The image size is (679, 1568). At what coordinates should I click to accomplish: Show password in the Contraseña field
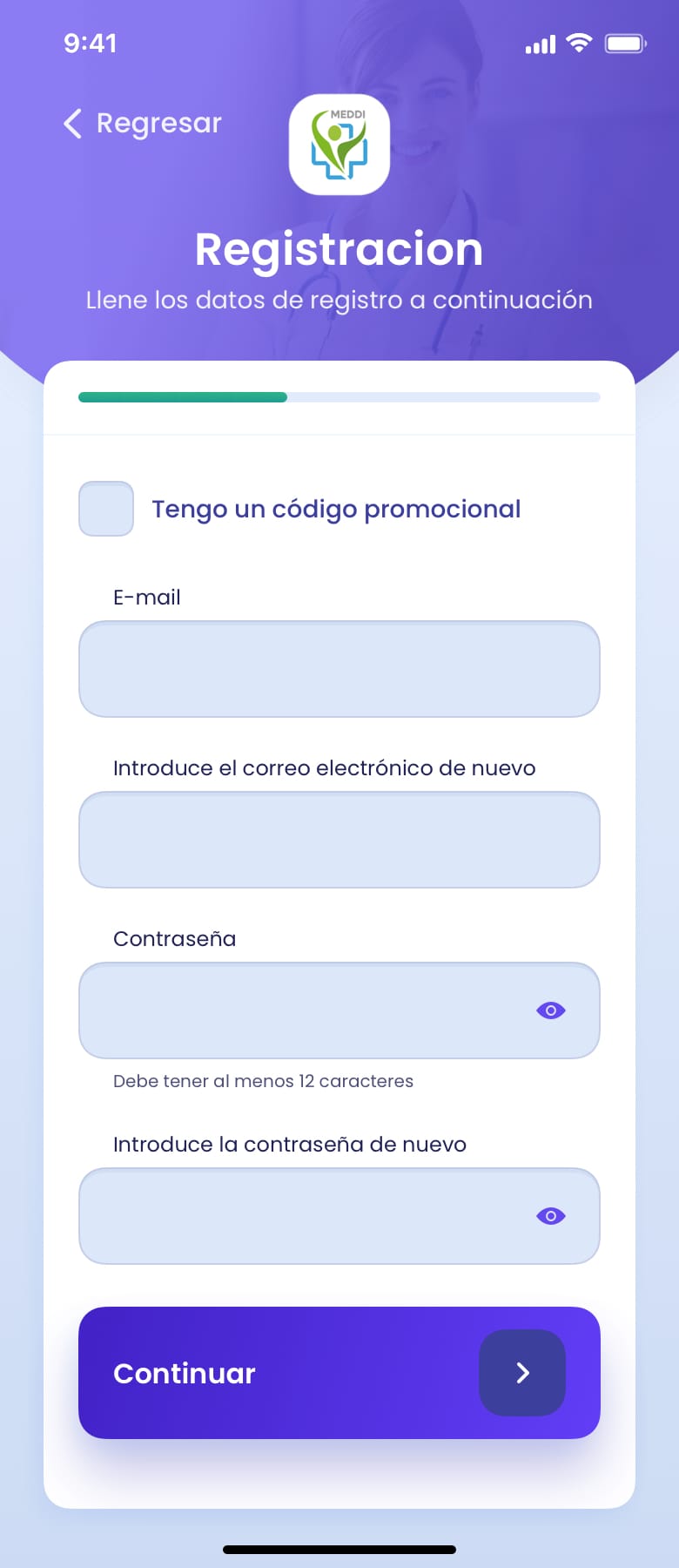click(551, 1010)
